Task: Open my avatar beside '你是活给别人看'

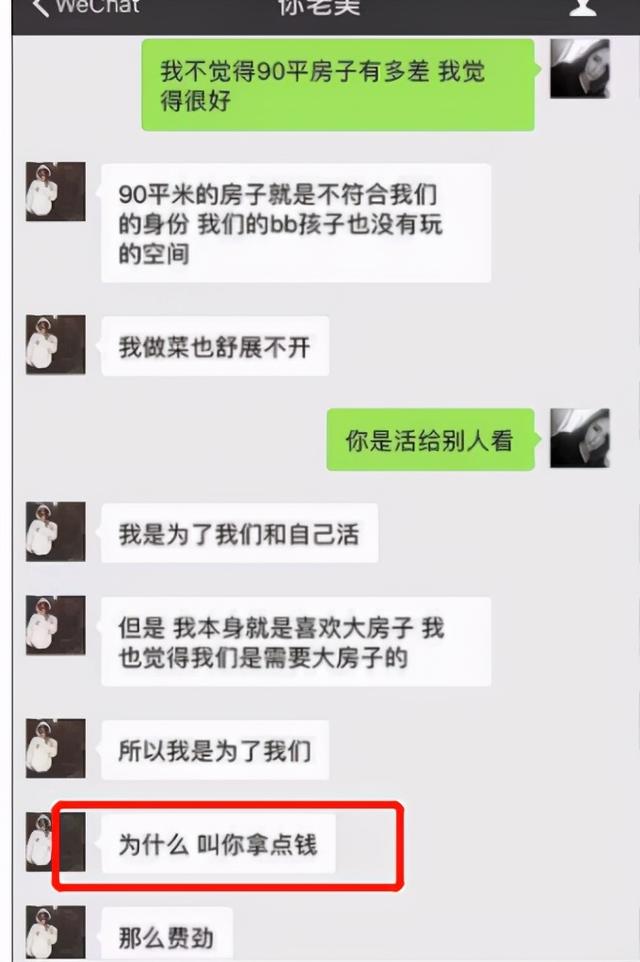Action: [x=579, y=438]
